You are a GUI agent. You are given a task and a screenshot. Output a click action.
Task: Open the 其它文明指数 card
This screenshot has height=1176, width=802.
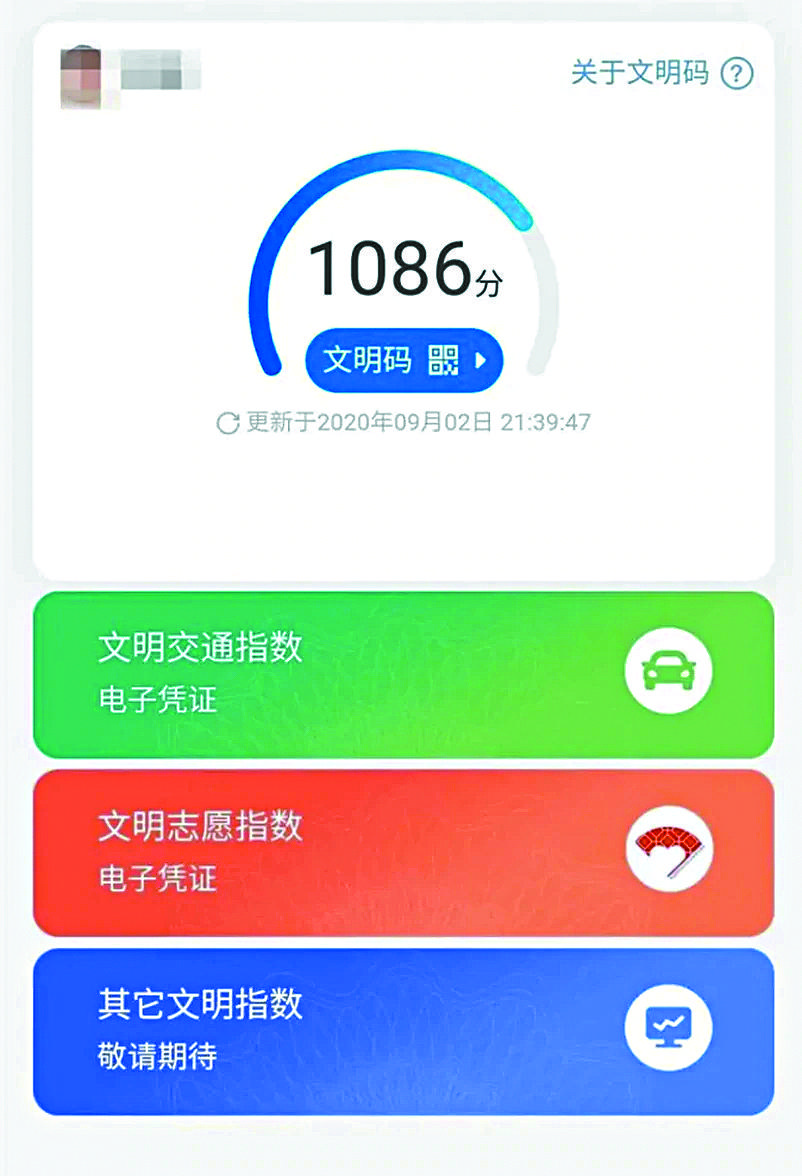click(x=403, y=1031)
